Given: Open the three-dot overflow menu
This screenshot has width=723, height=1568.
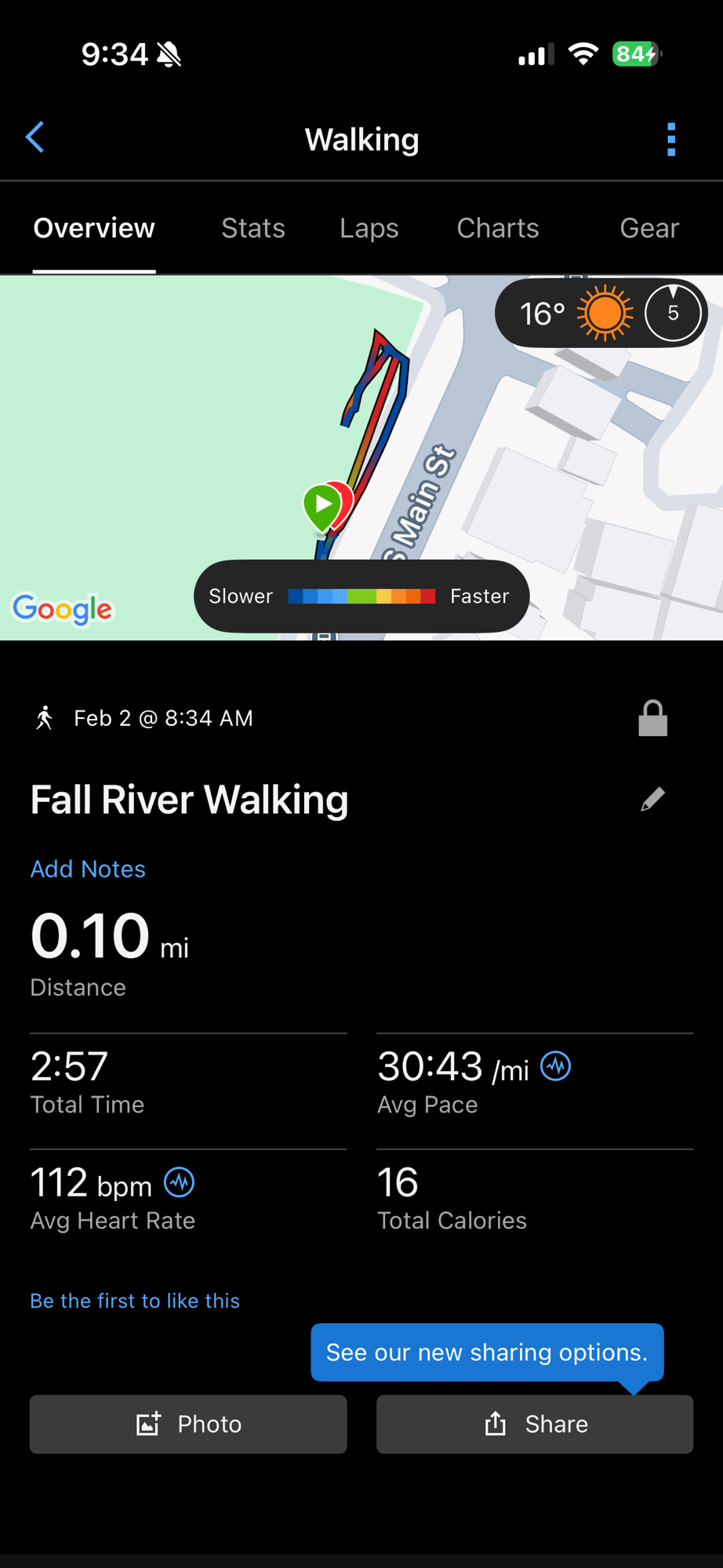Looking at the screenshot, I should click(x=670, y=140).
